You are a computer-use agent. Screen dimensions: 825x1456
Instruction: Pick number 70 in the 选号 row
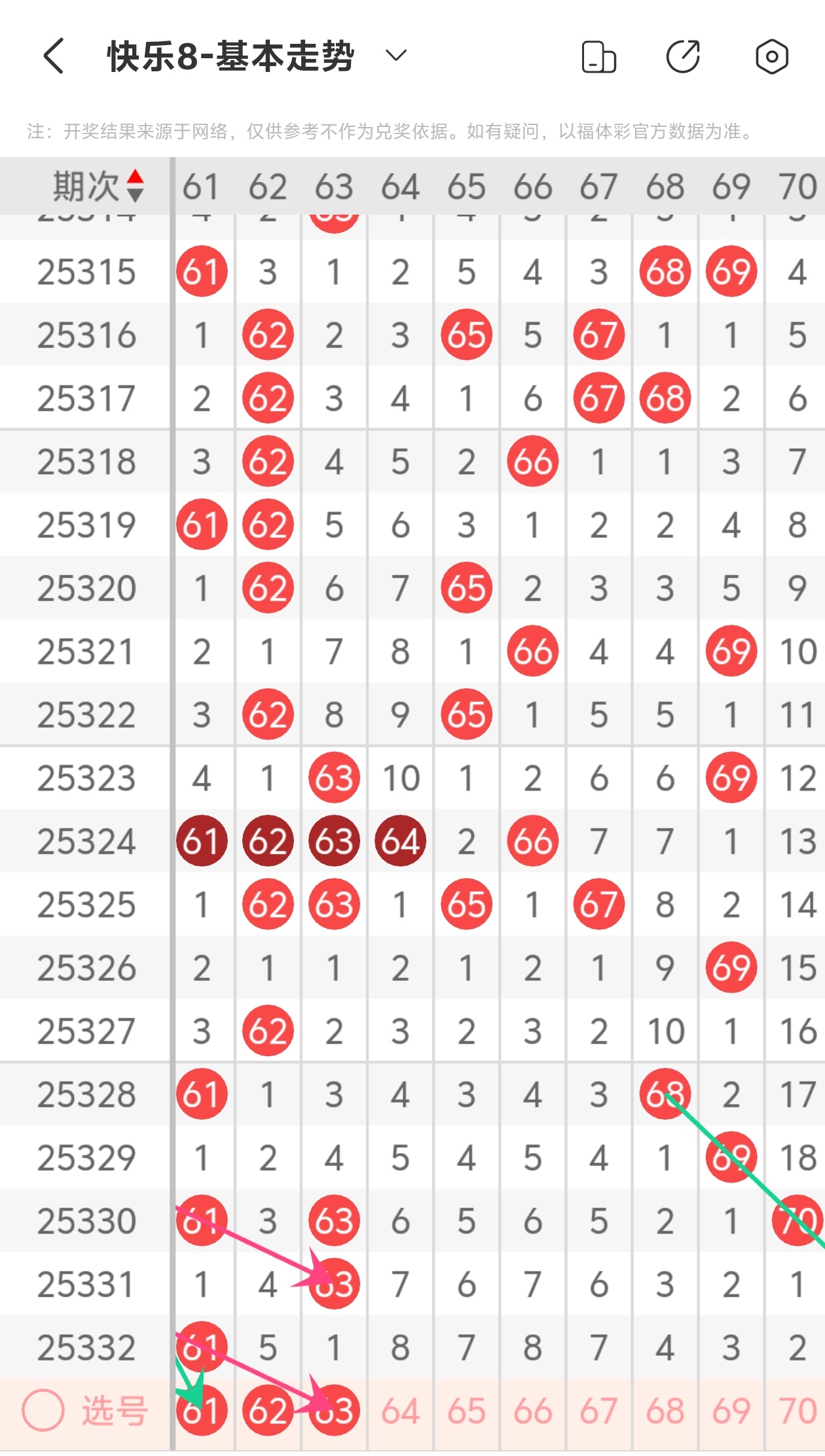click(x=797, y=1411)
